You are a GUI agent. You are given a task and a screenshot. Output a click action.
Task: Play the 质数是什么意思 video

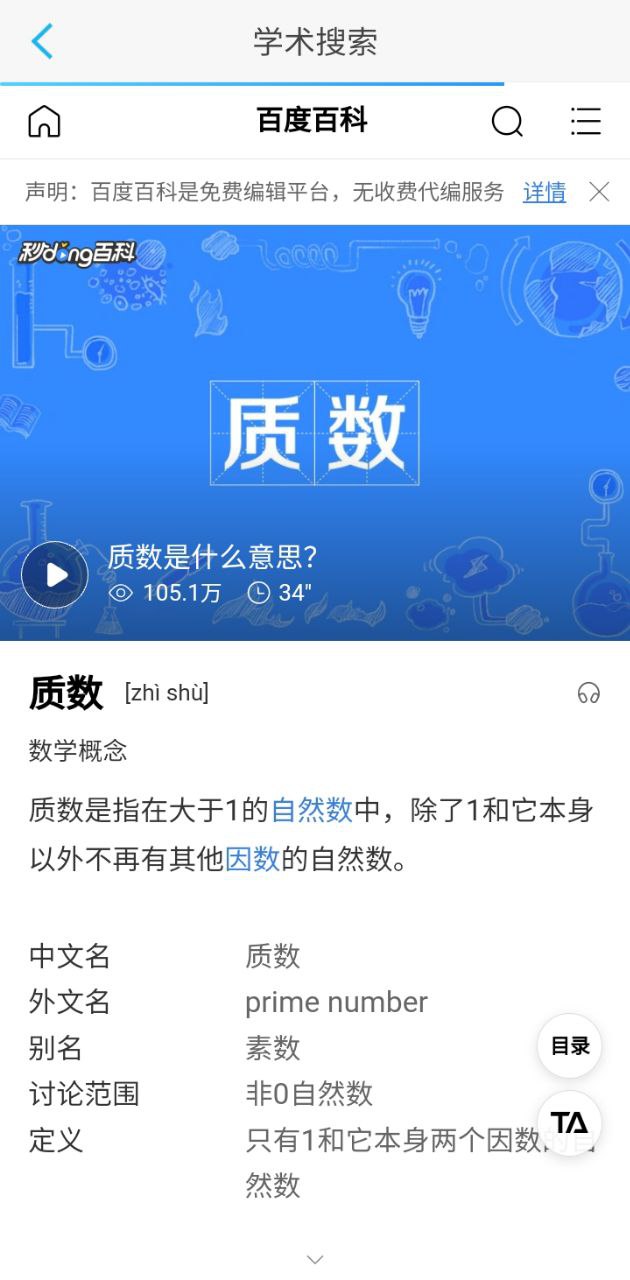(x=55, y=575)
